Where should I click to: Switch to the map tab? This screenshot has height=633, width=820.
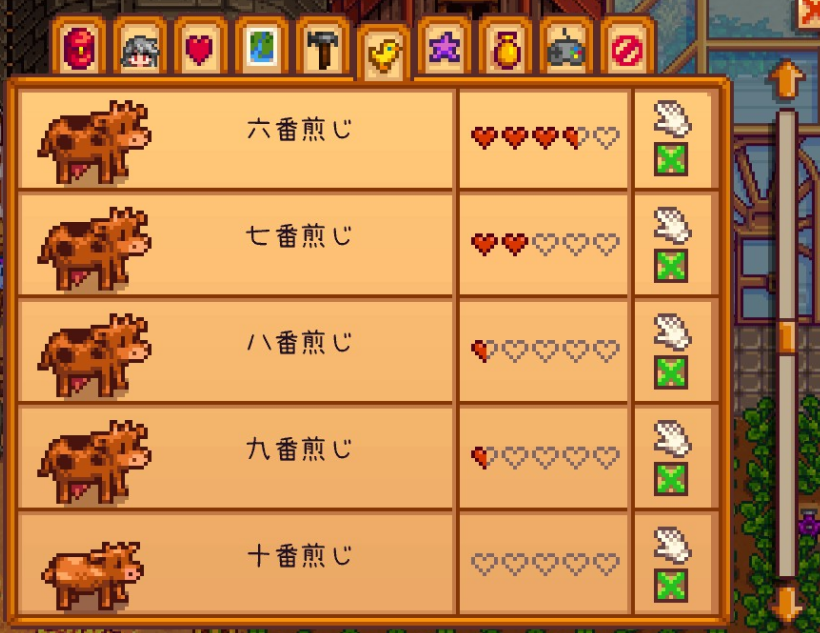click(261, 48)
